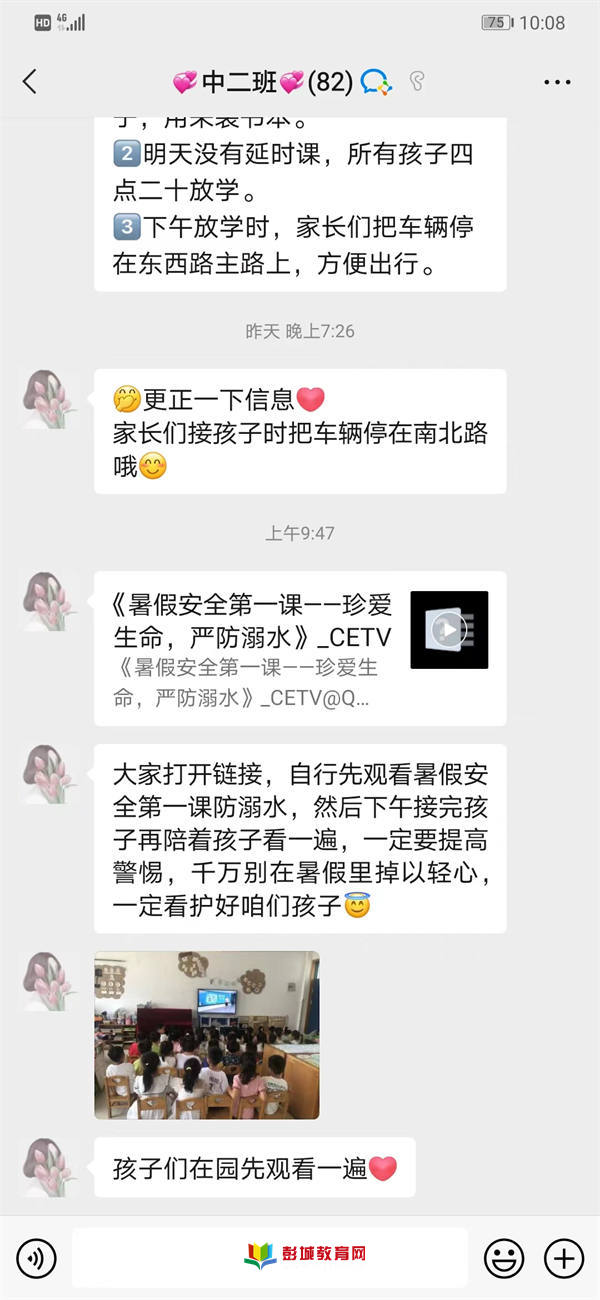Open sender avatar beside 更正一下信息 message
The width and height of the screenshot is (600, 1300).
click(51, 399)
